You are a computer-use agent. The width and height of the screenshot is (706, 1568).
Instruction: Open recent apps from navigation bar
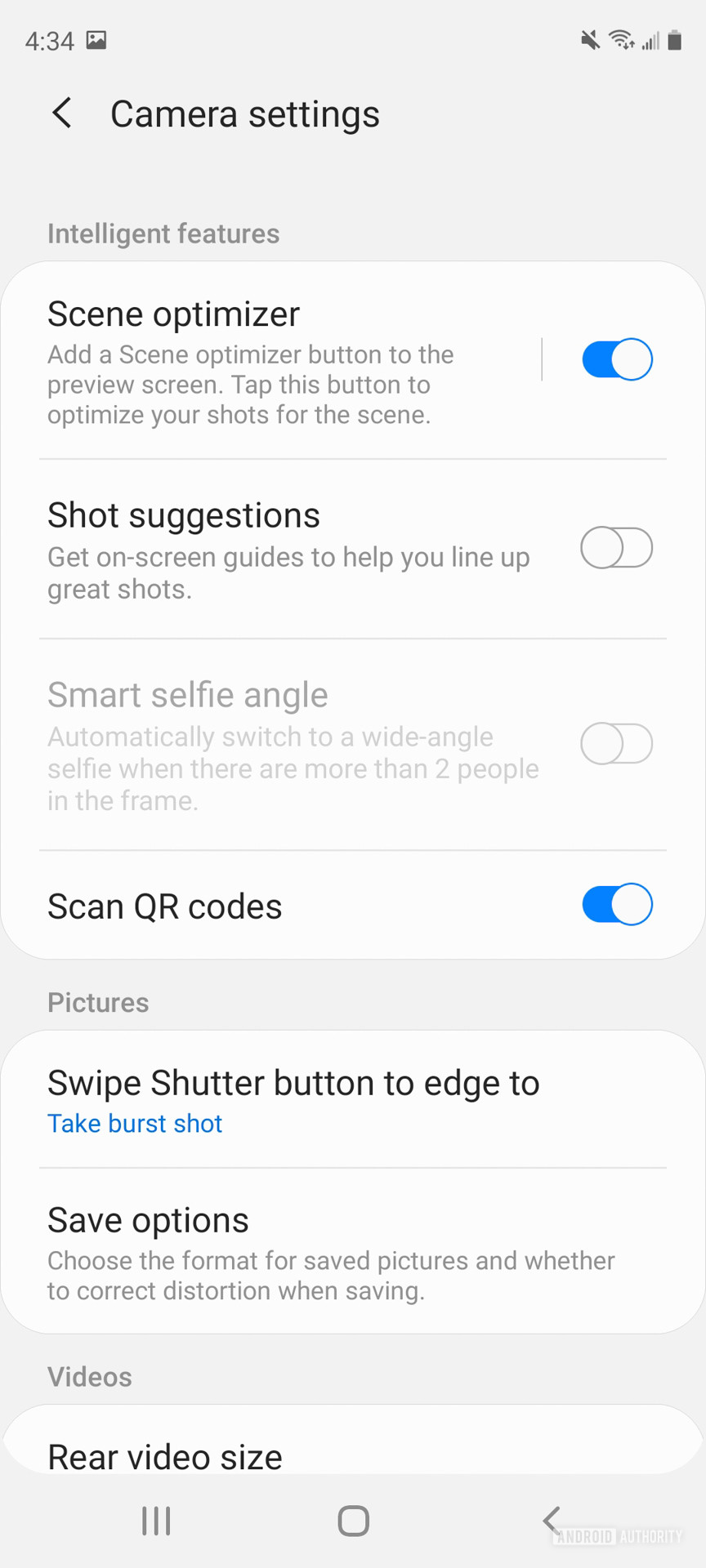[x=156, y=1521]
